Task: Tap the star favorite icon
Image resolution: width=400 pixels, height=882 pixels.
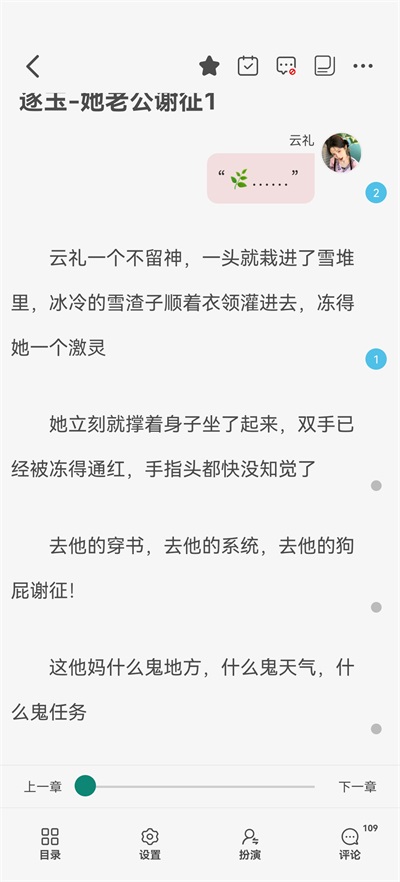Action: click(x=209, y=66)
